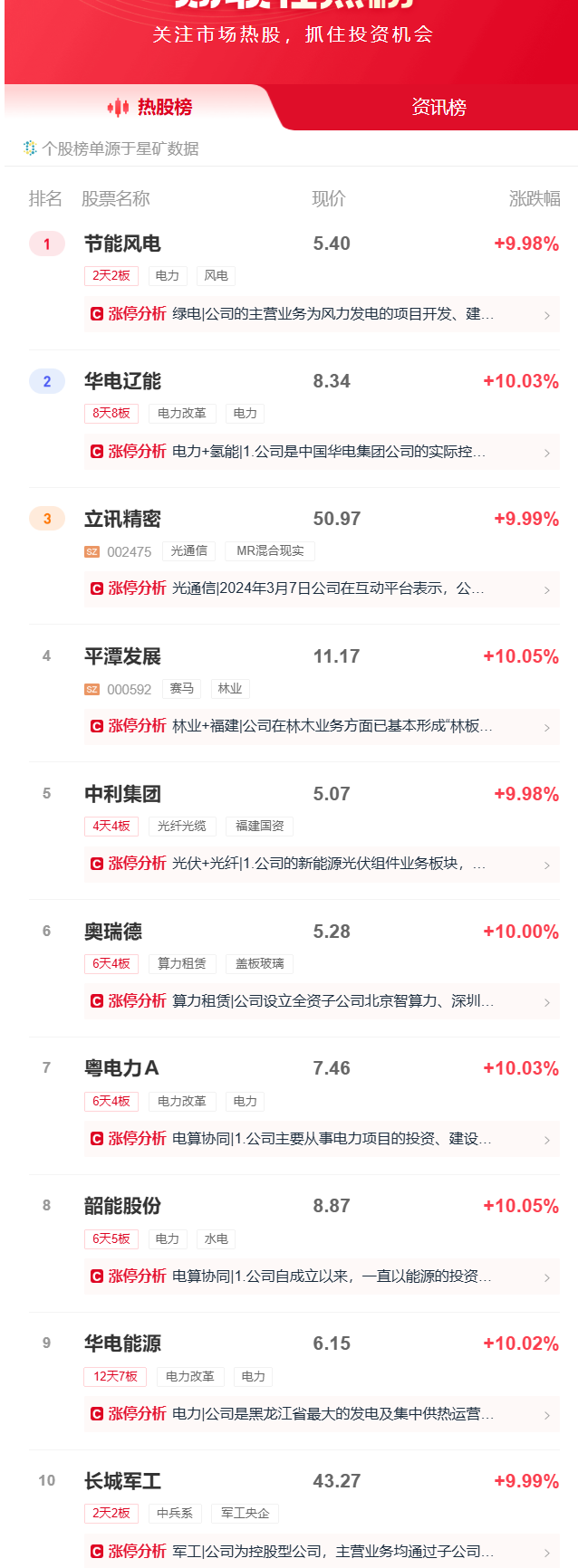The image size is (578, 1568).
Task: Open 立讯精密 stock details
Action: [x=122, y=520]
